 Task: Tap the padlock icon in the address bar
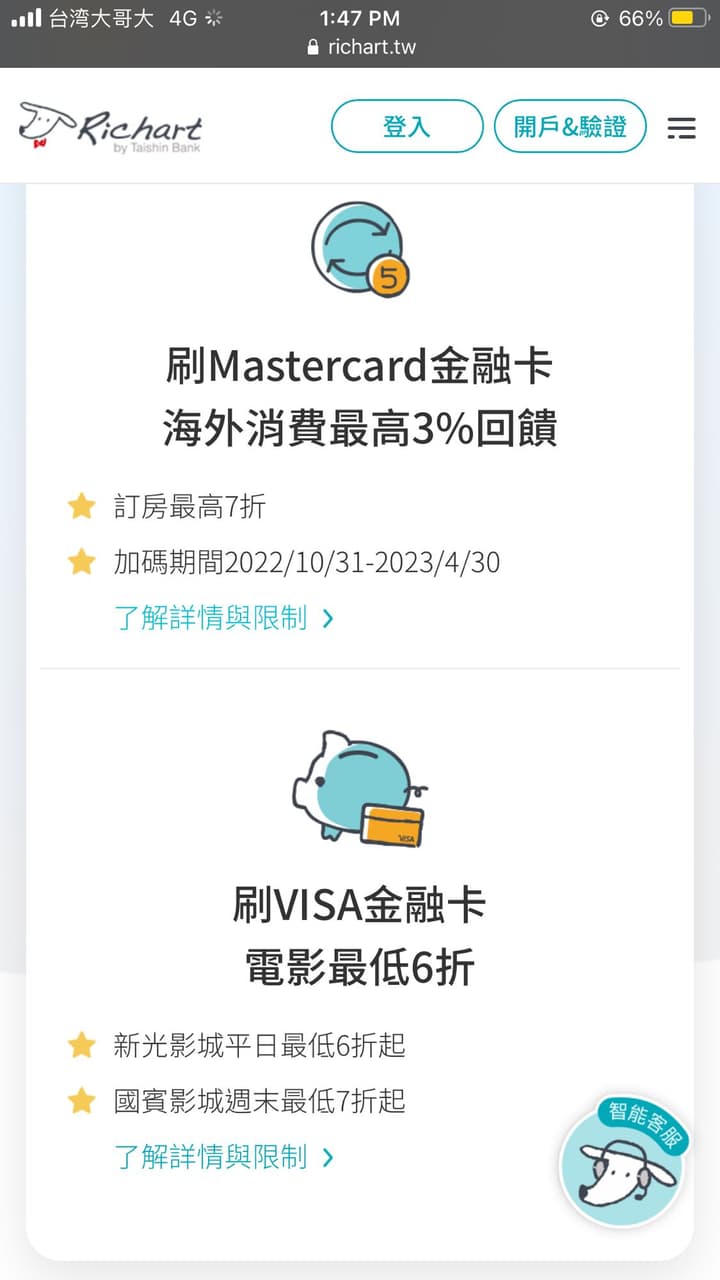click(315, 47)
